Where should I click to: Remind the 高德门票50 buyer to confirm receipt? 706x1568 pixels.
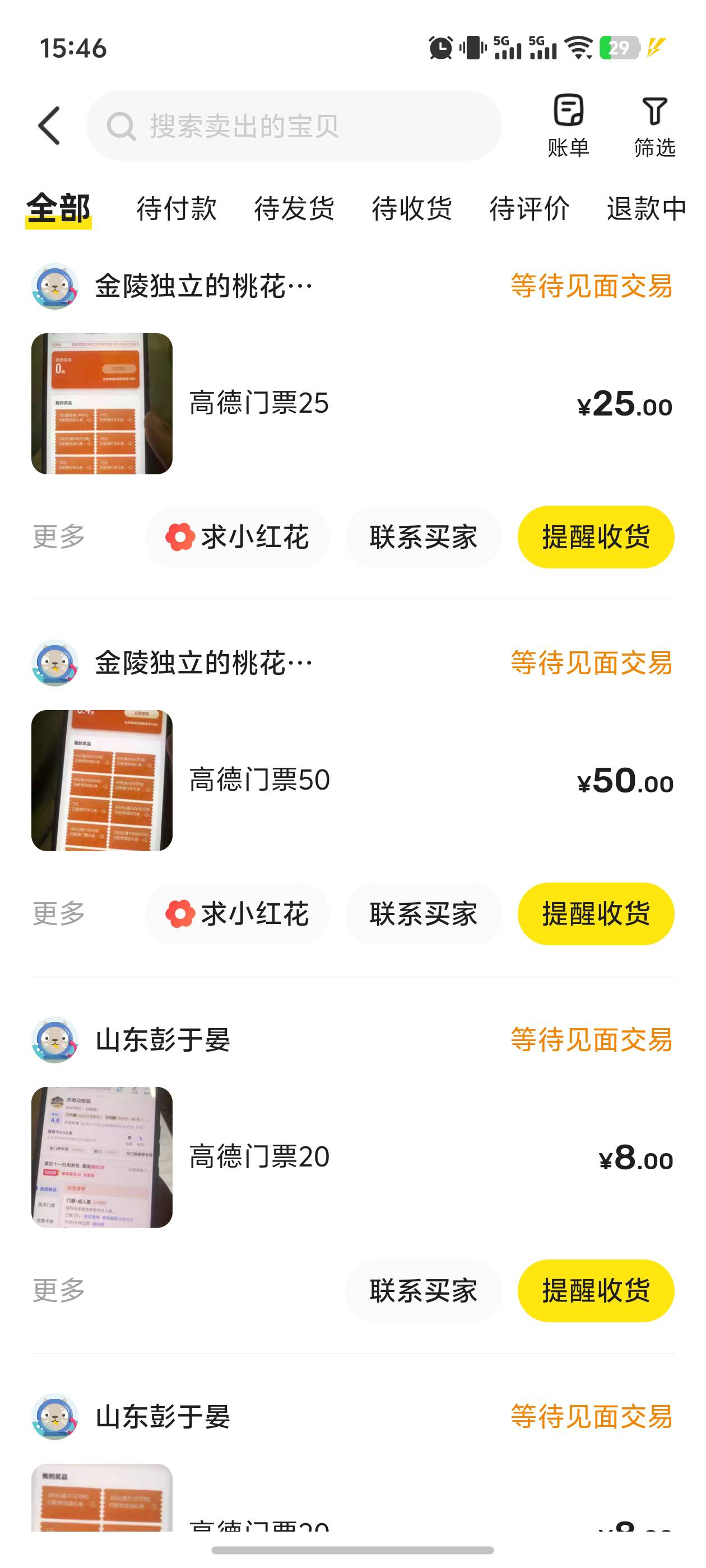pos(595,914)
